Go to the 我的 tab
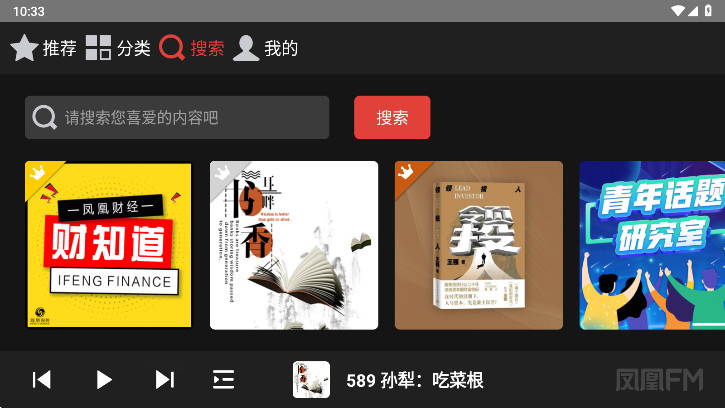This screenshot has width=725, height=408. pos(265,48)
